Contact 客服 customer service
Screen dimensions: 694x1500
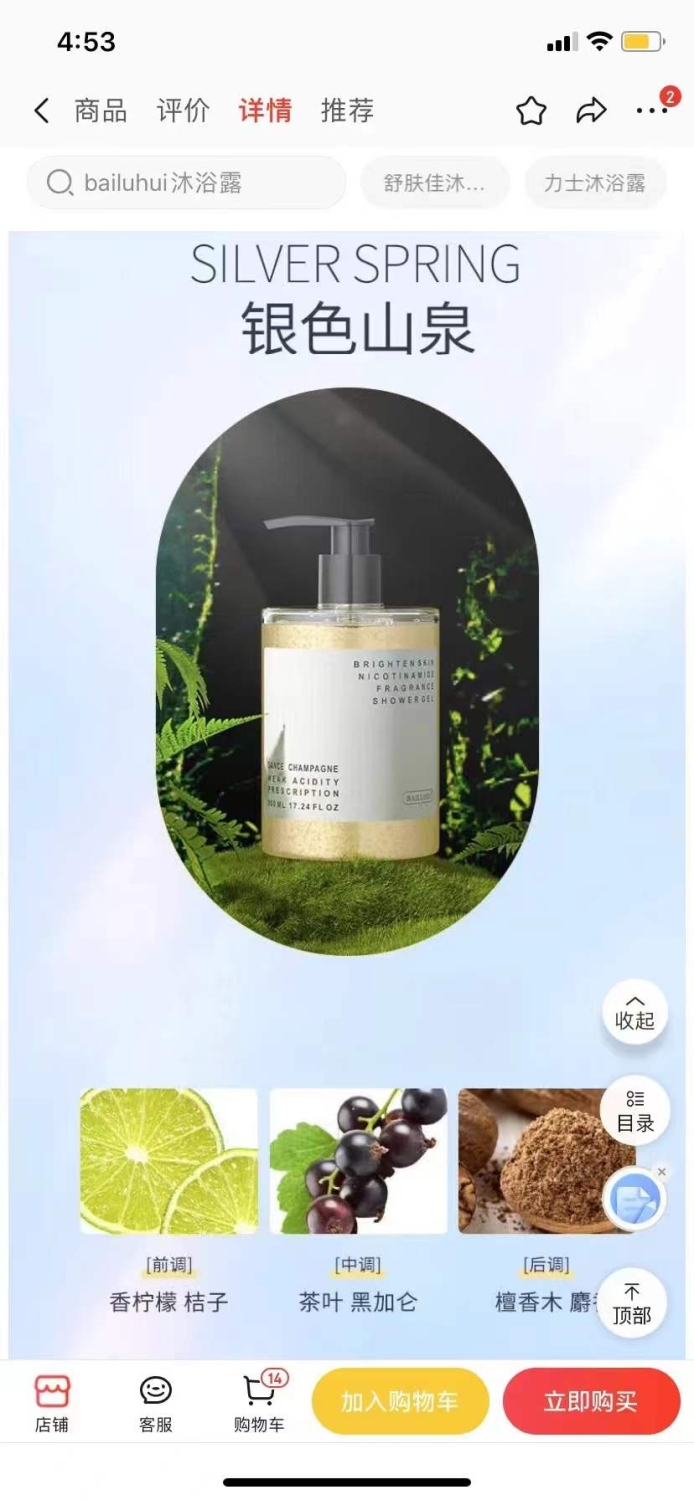[x=155, y=1404]
